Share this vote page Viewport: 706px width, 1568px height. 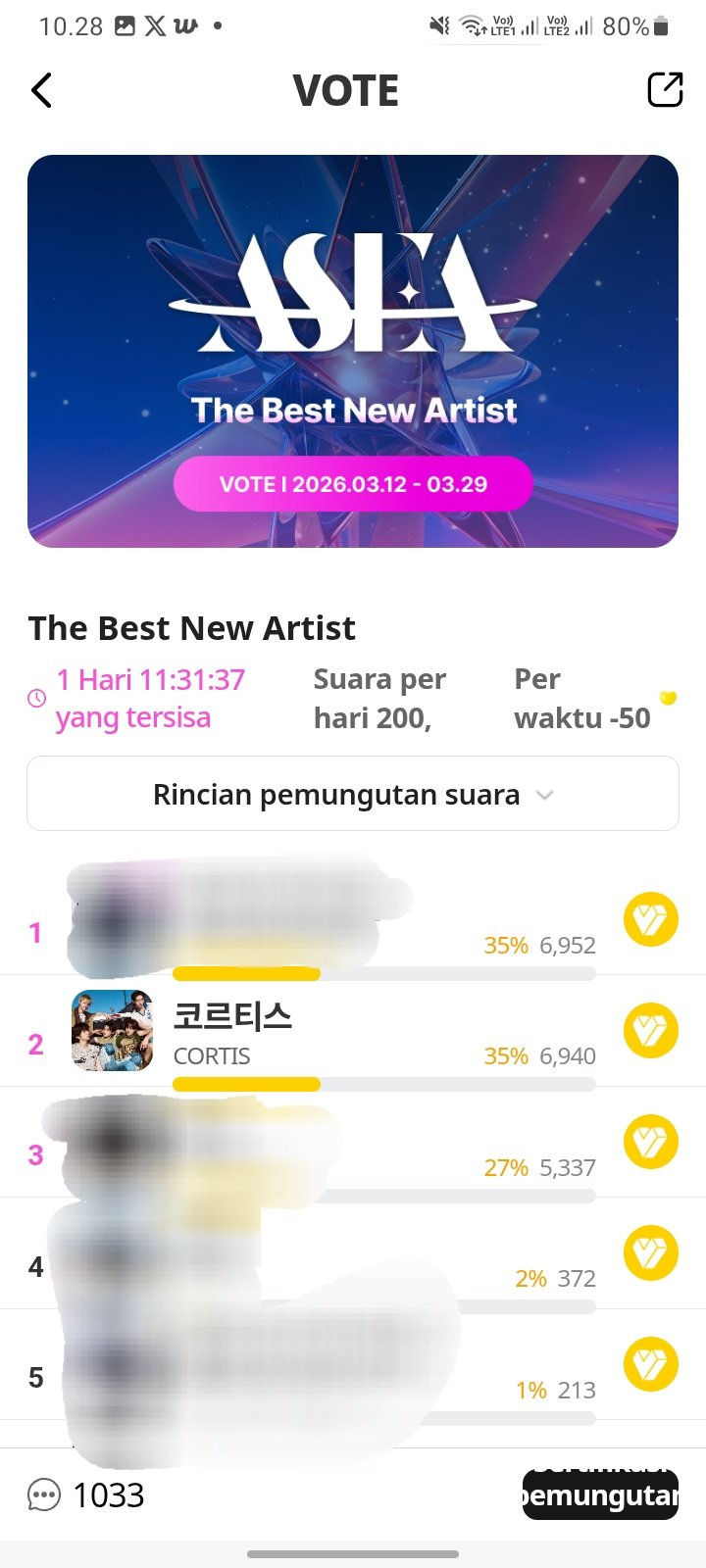(665, 90)
